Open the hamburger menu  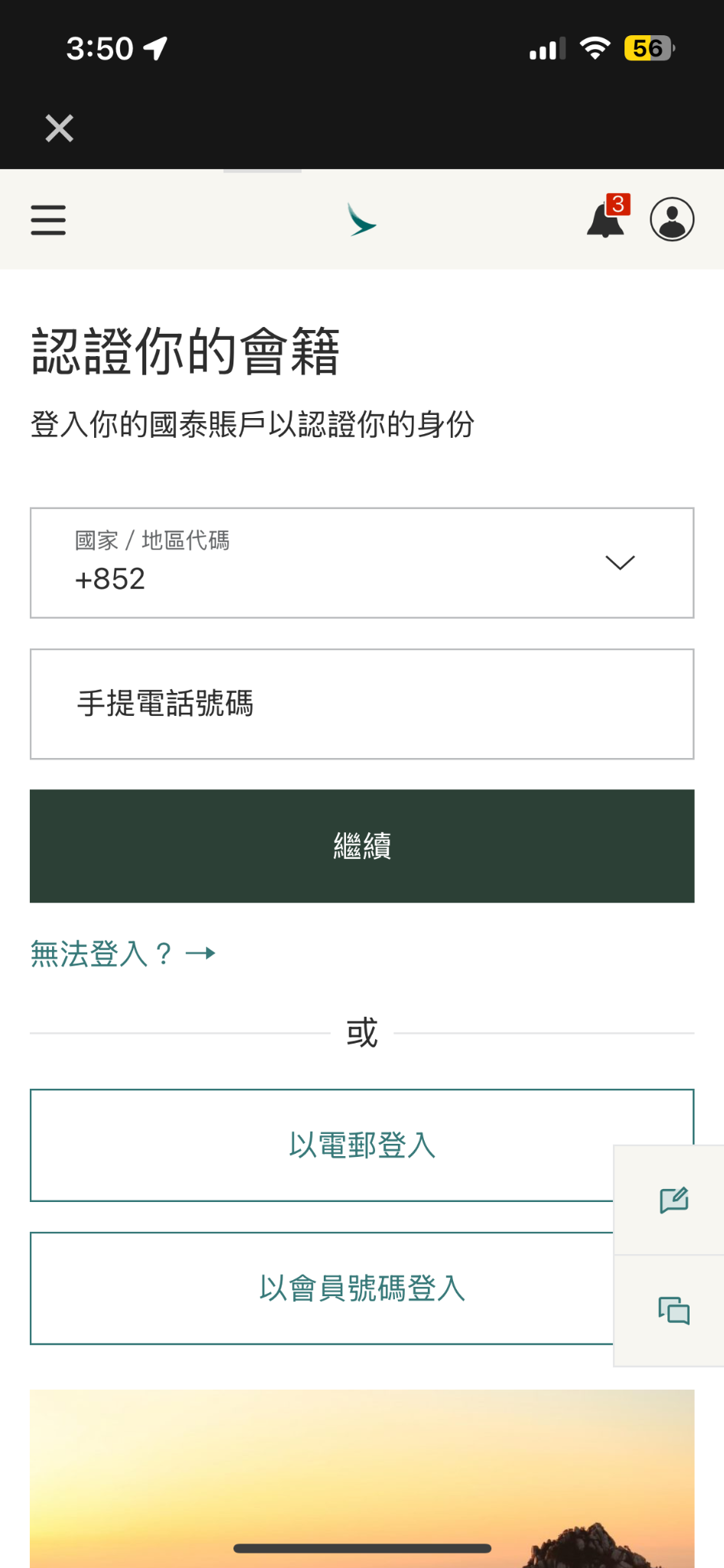click(x=48, y=220)
